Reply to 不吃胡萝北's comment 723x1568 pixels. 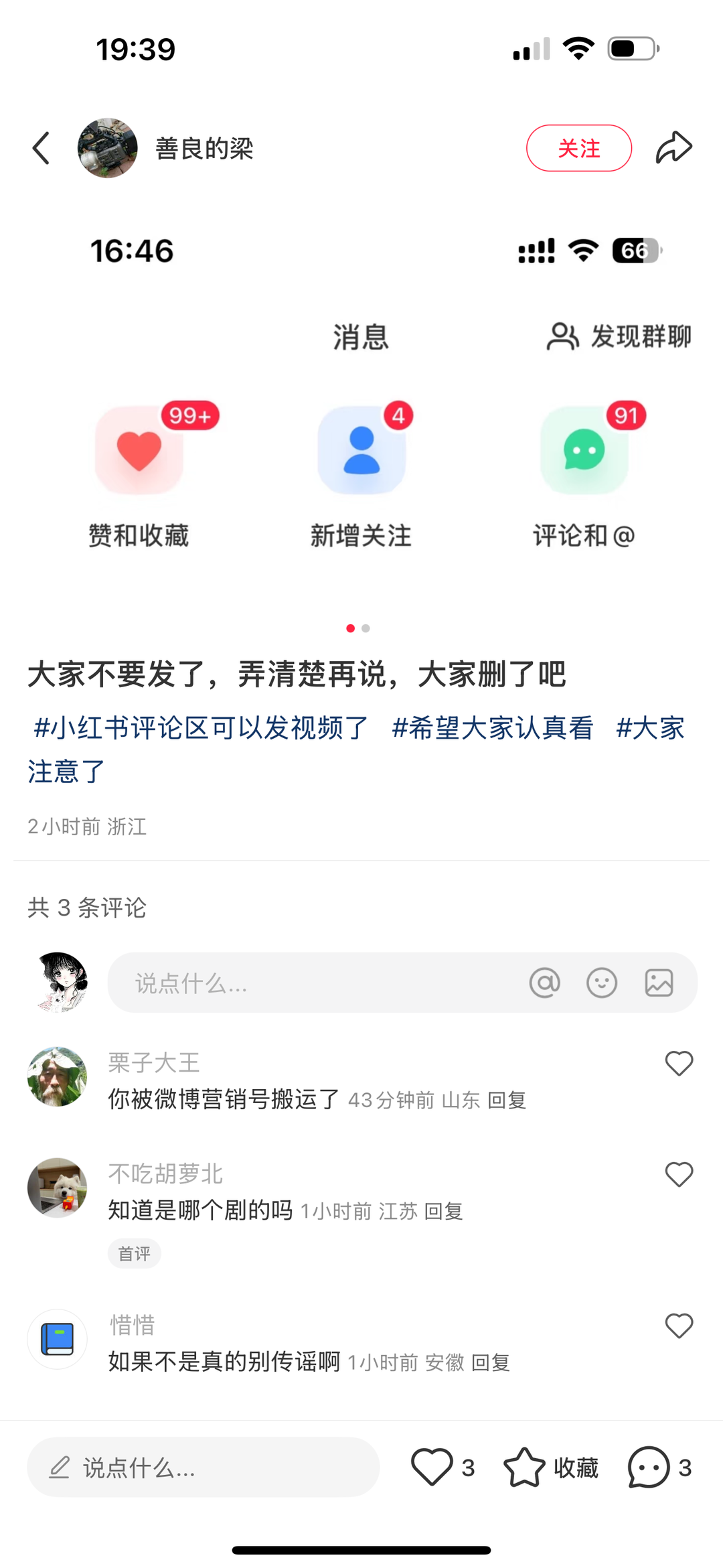(444, 1211)
